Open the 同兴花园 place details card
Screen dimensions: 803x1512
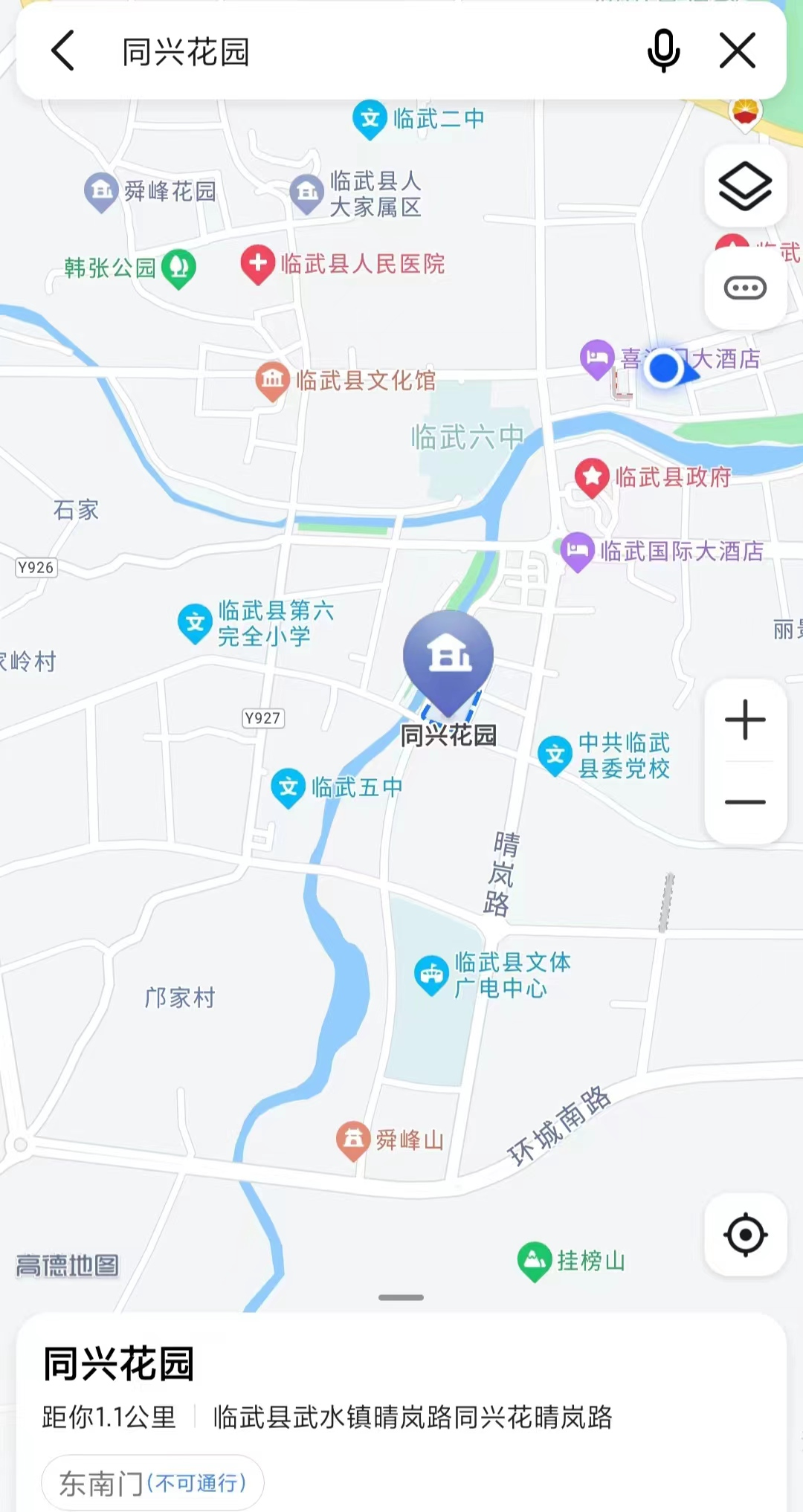(401, 1390)
